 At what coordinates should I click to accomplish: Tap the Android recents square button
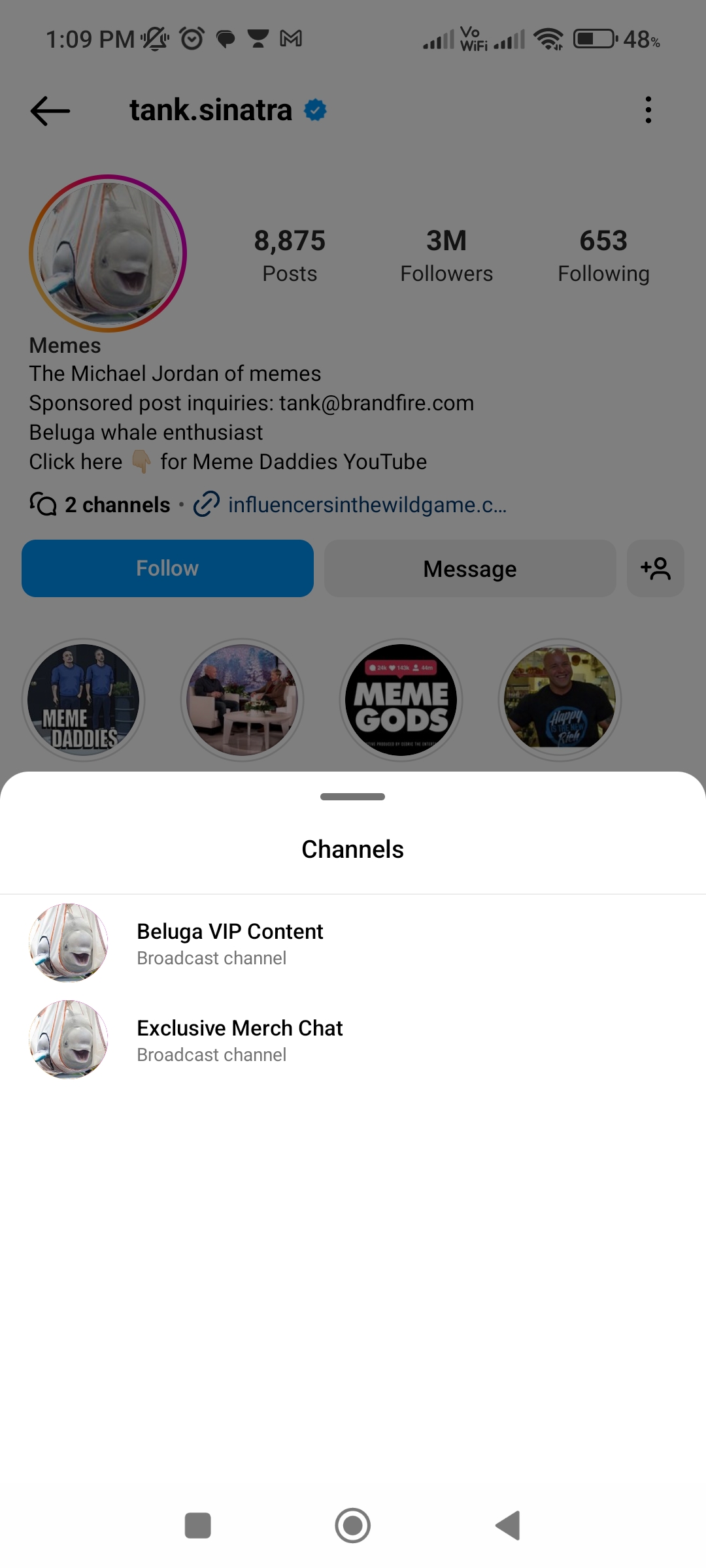(198, 1526)
